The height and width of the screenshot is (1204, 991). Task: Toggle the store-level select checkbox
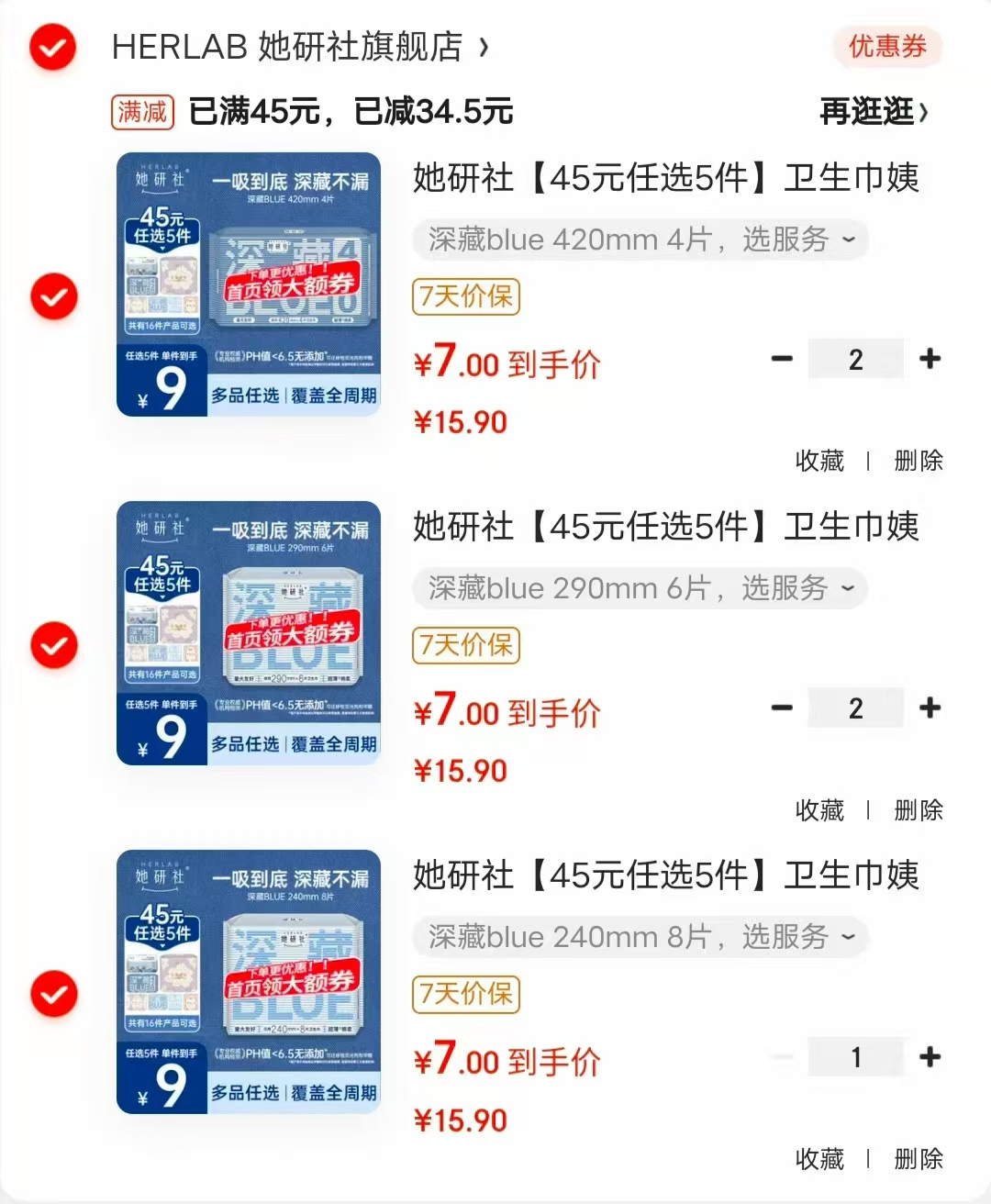52,47
